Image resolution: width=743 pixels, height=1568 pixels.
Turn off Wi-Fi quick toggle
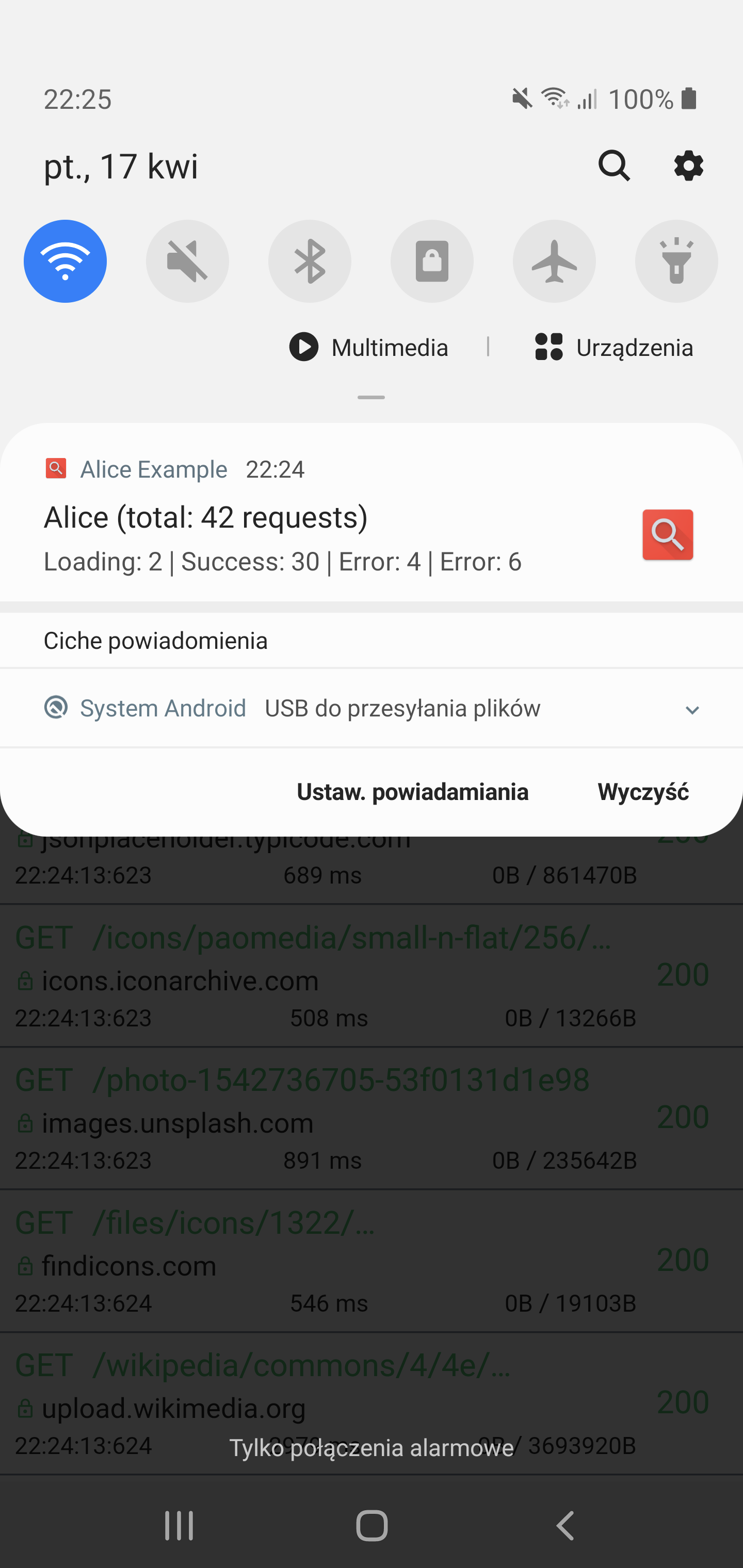pos(65,261)
